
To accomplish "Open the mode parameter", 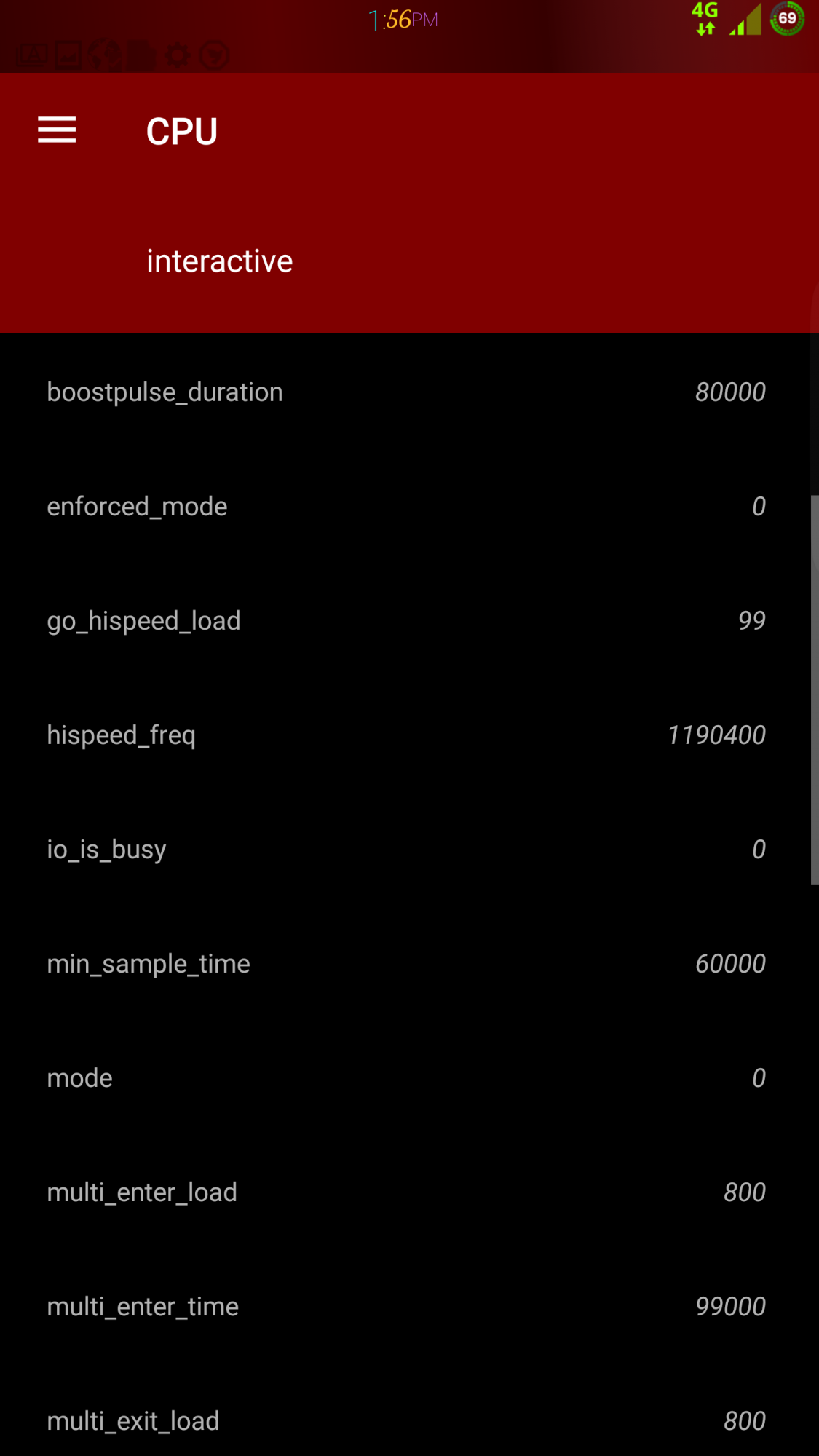I will [405, 1078].
